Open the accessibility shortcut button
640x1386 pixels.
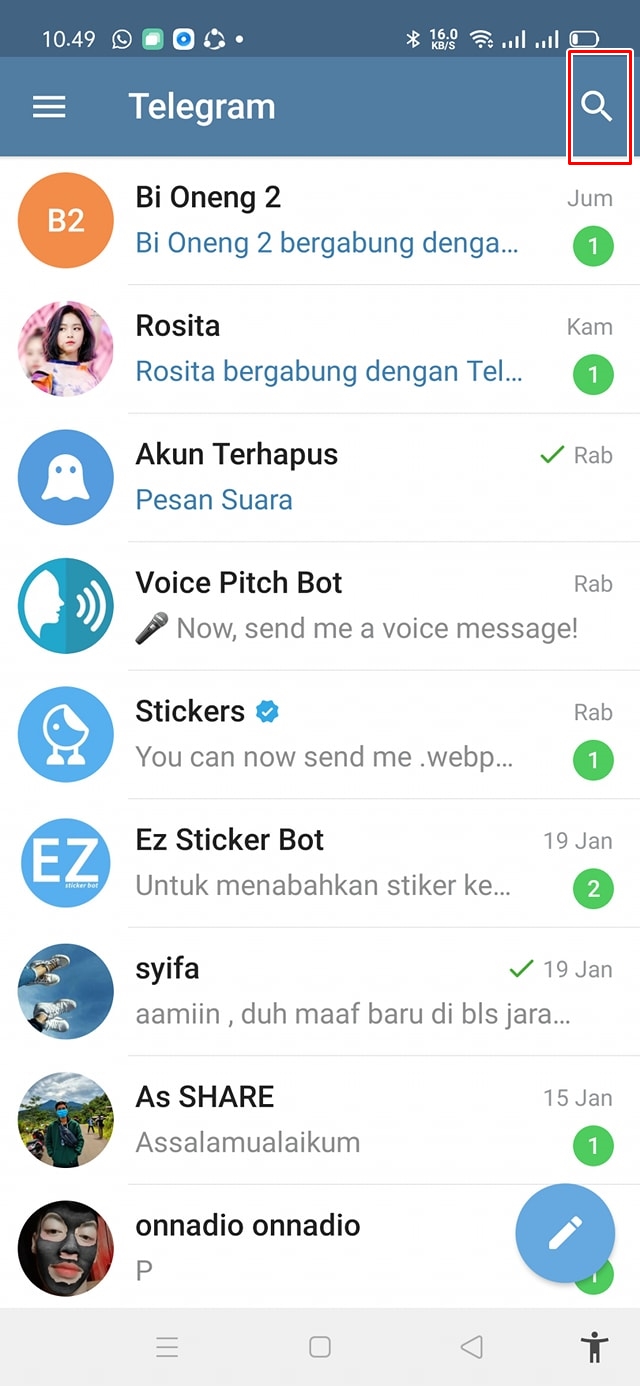point(594,1347)
